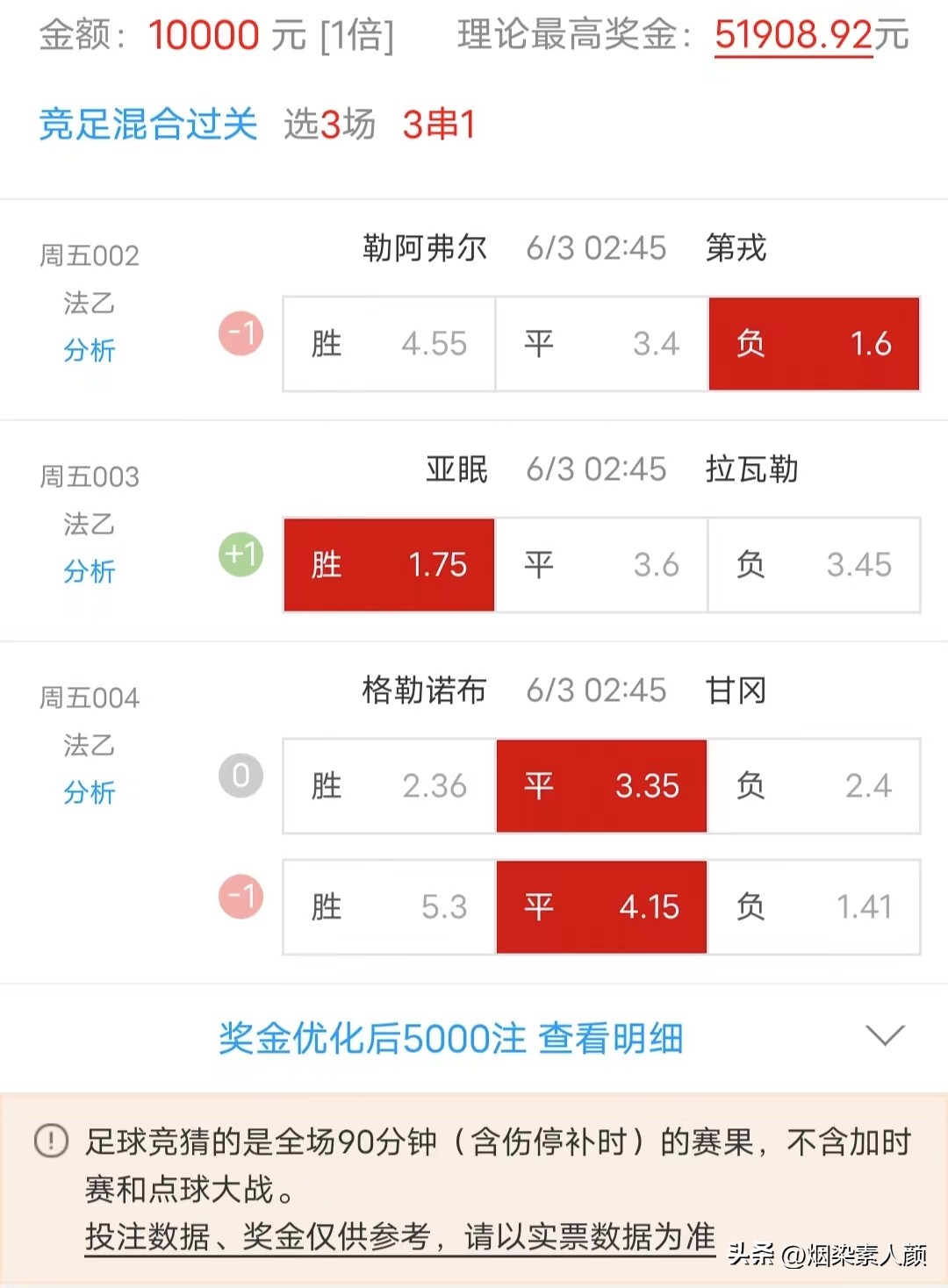
Task: Click the -1 handicap badge beside 勒阿弗尔
Action: coord(240,334)
